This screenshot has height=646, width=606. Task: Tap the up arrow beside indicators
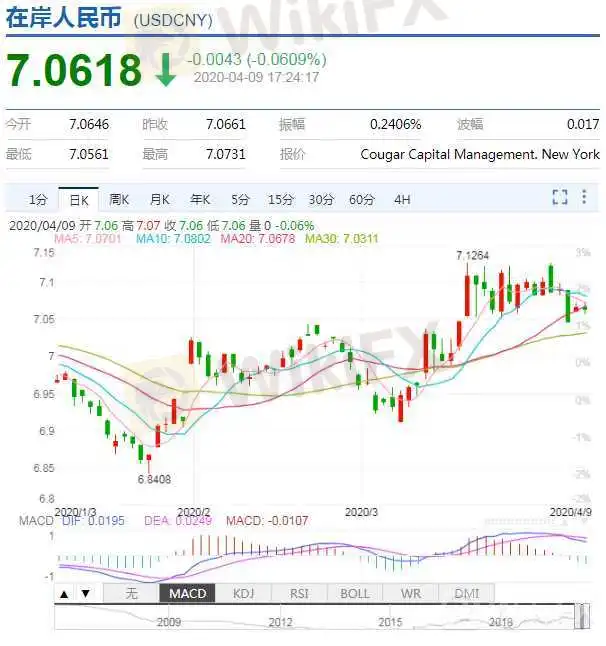(64, 593)
